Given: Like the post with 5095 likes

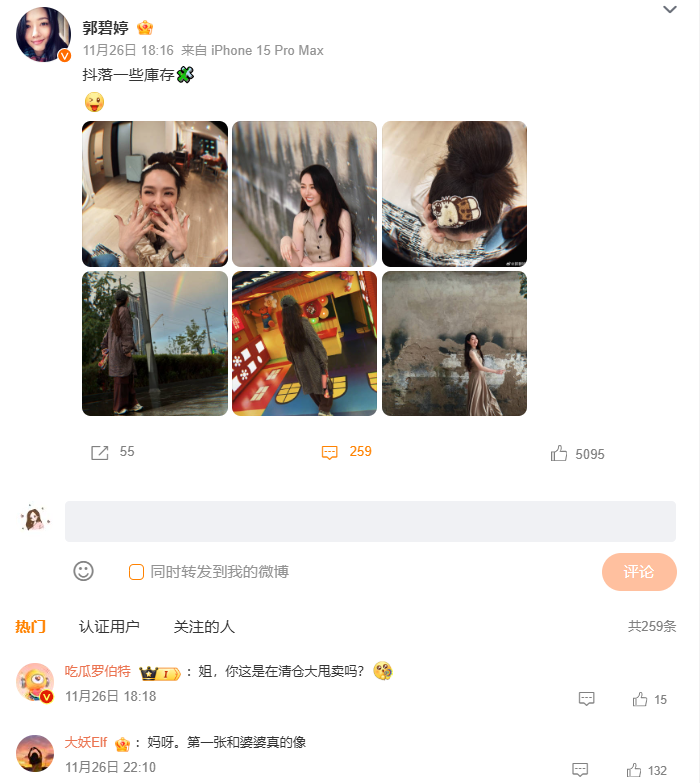Looking at the screenshot, I should [559, 454].
